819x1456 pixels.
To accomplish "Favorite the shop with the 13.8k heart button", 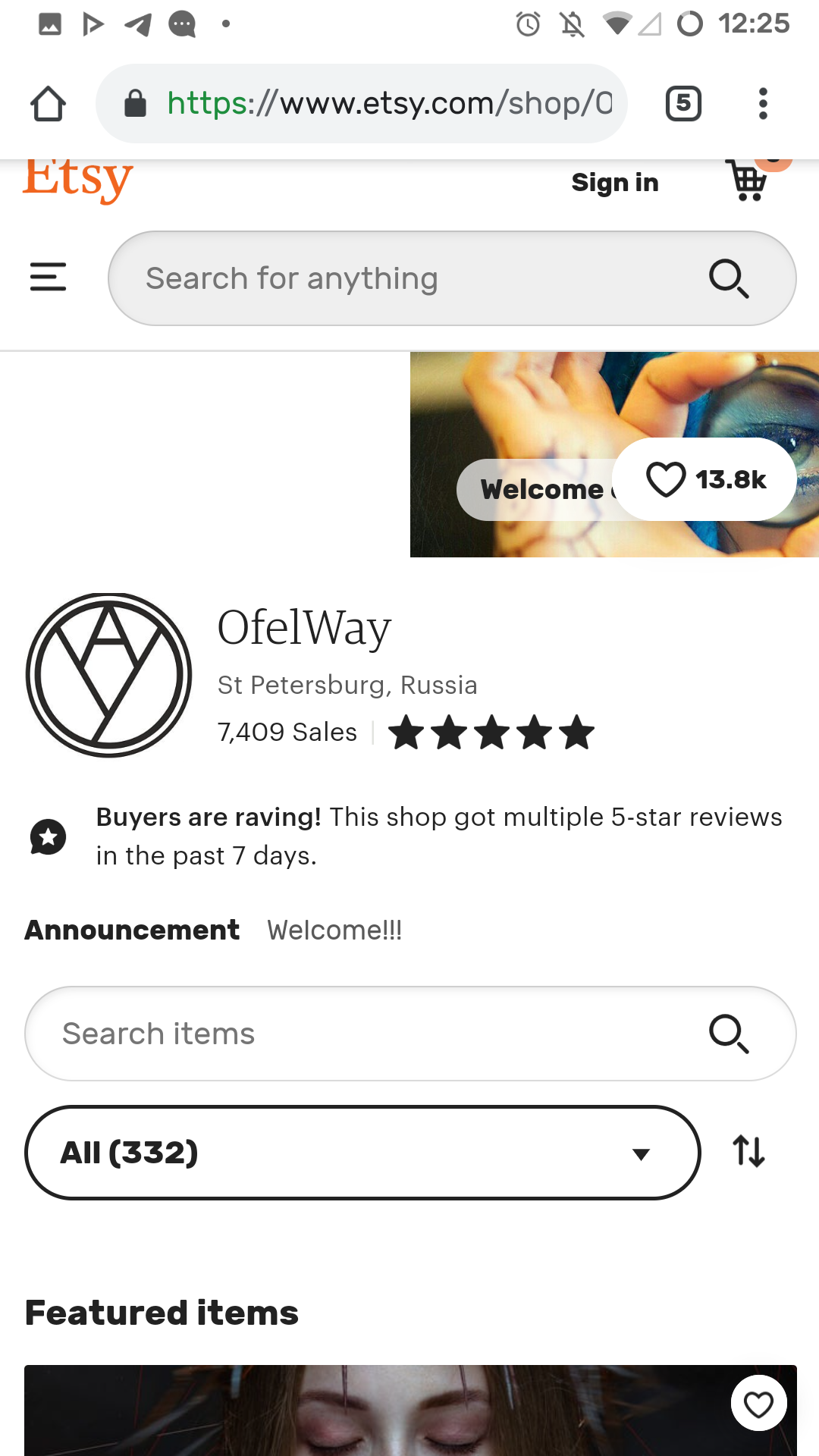I will (x=704, y=479).
